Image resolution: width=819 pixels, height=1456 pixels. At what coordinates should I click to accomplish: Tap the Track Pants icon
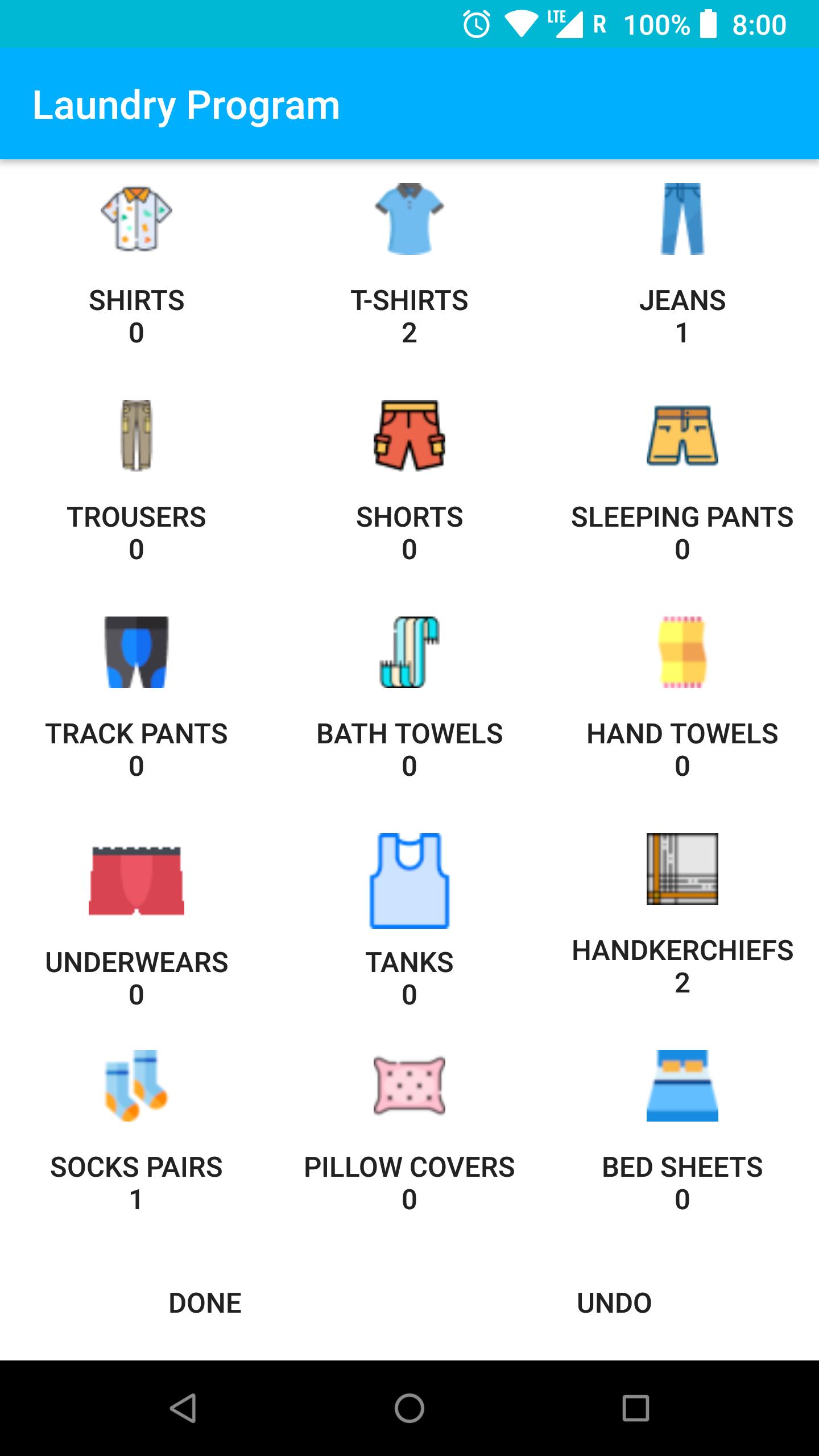click(x=135, y=654)
